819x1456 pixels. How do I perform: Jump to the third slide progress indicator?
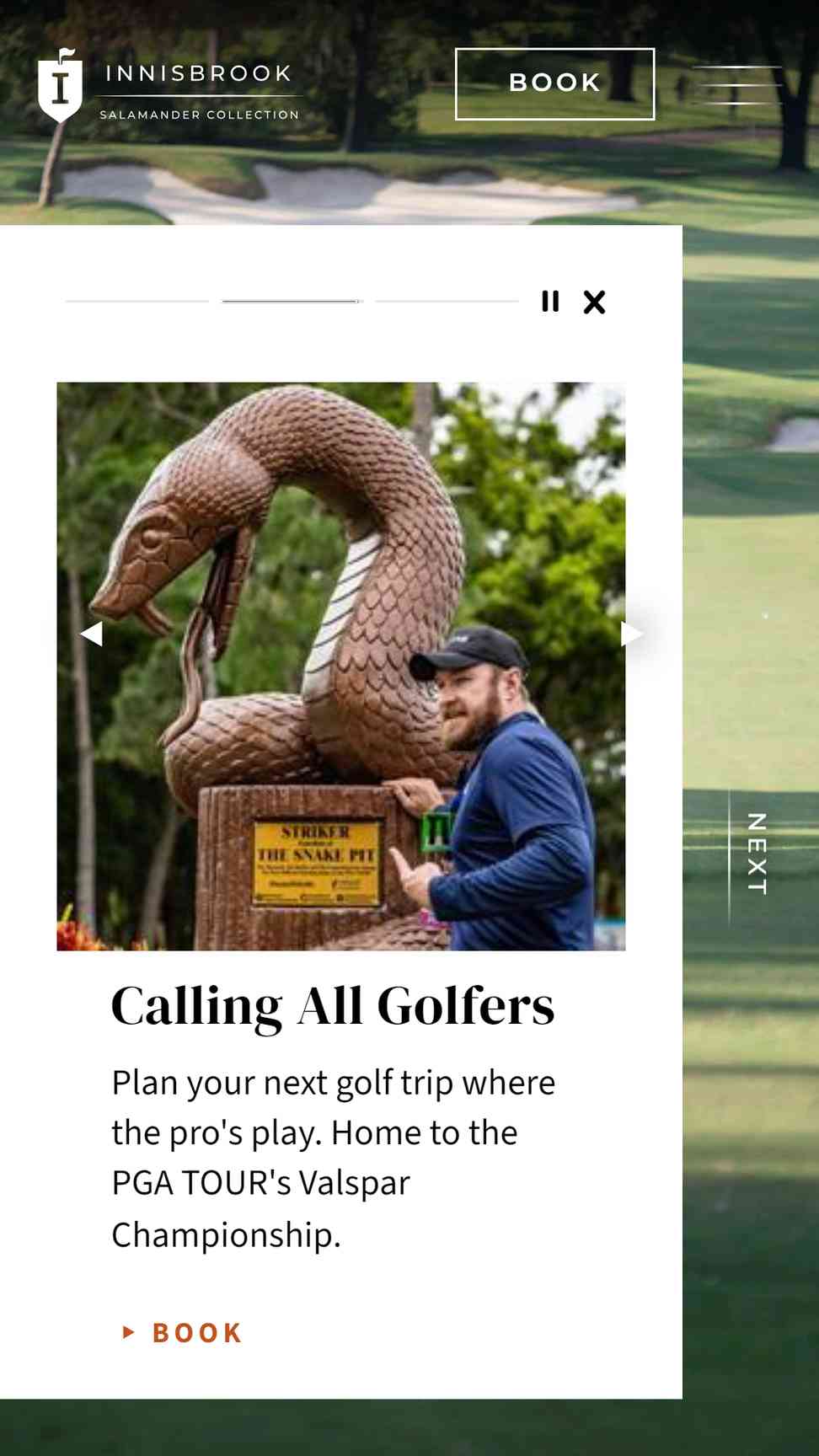tap(447, 301)
